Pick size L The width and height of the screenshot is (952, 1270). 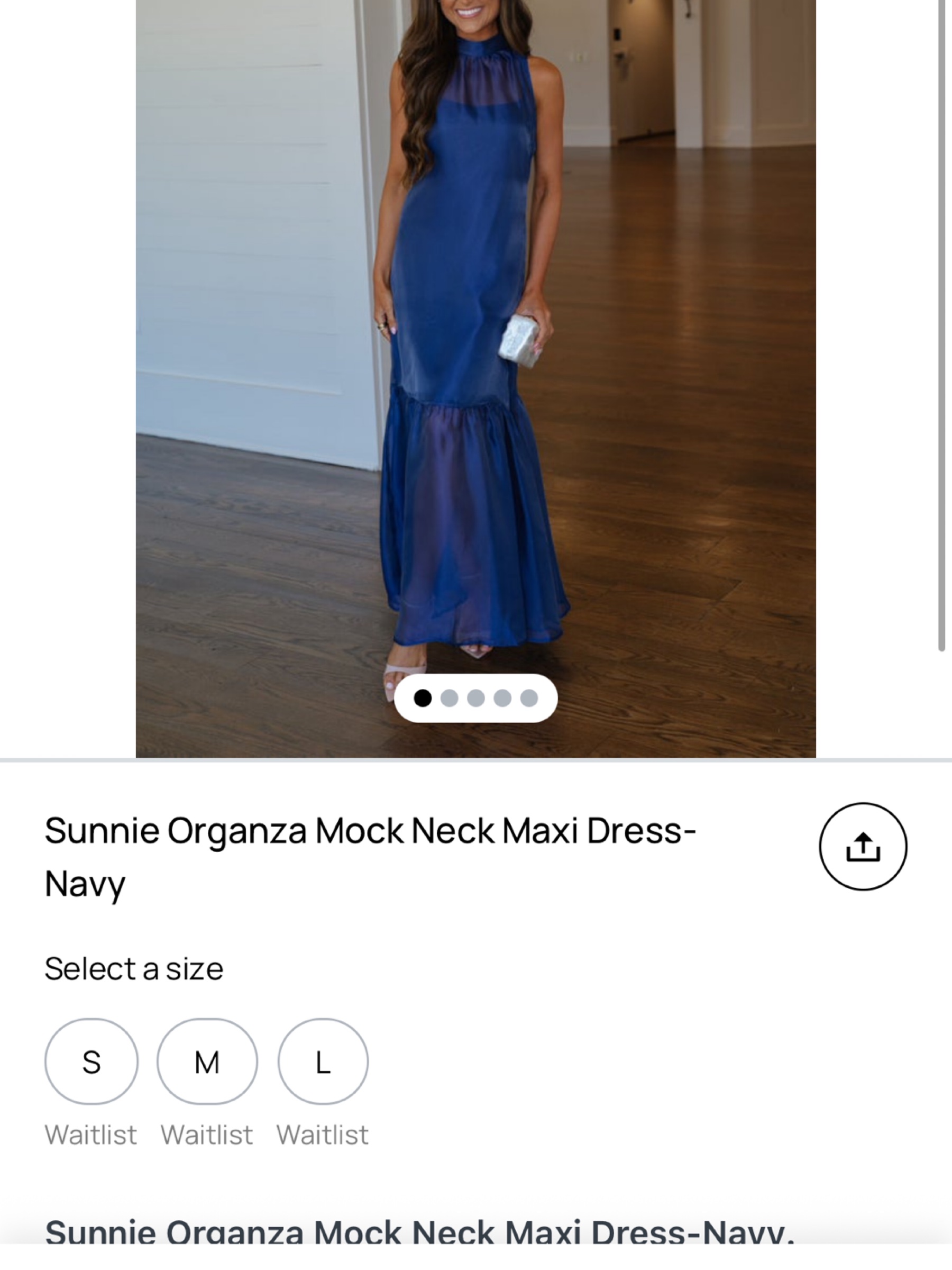point(323,1062)
